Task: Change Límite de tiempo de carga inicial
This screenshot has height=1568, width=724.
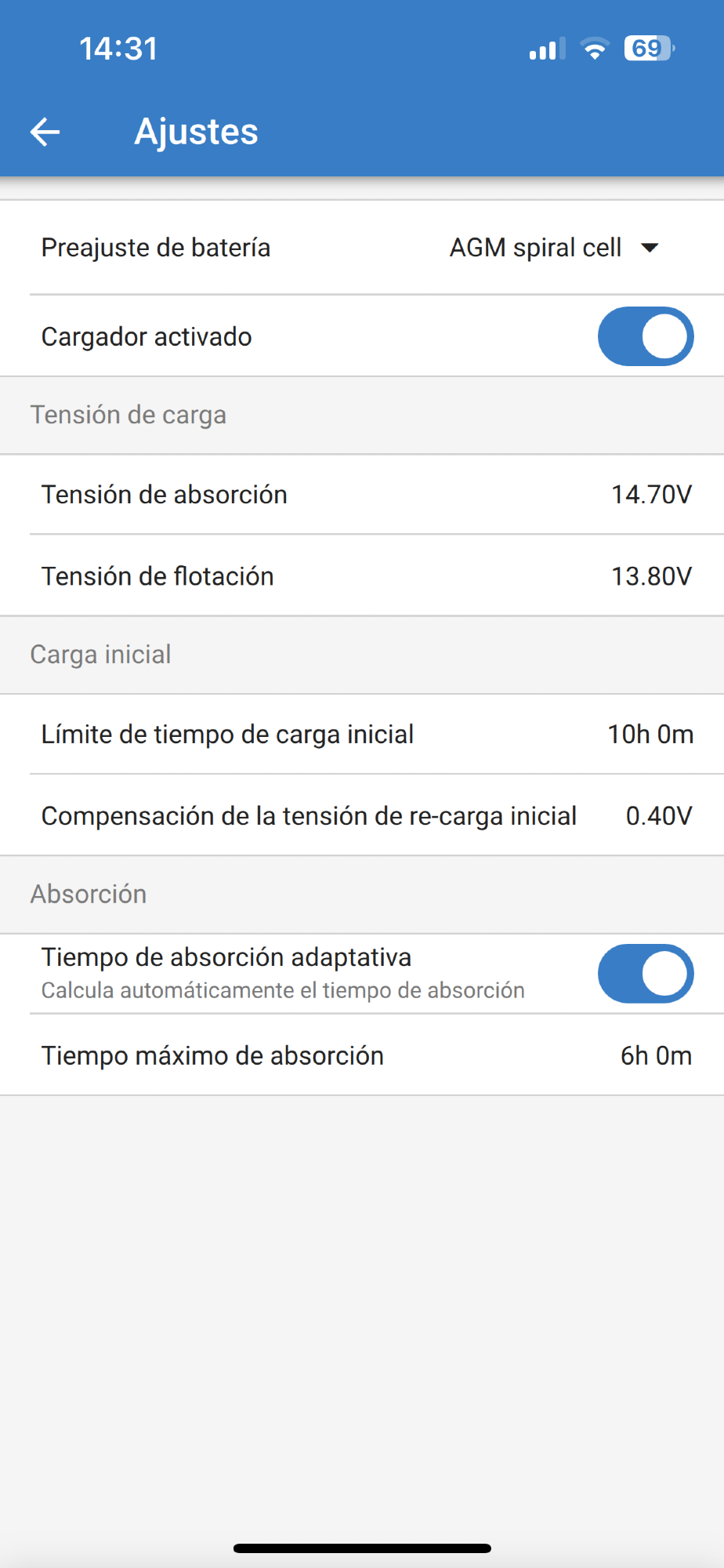Action: (362, 735)
